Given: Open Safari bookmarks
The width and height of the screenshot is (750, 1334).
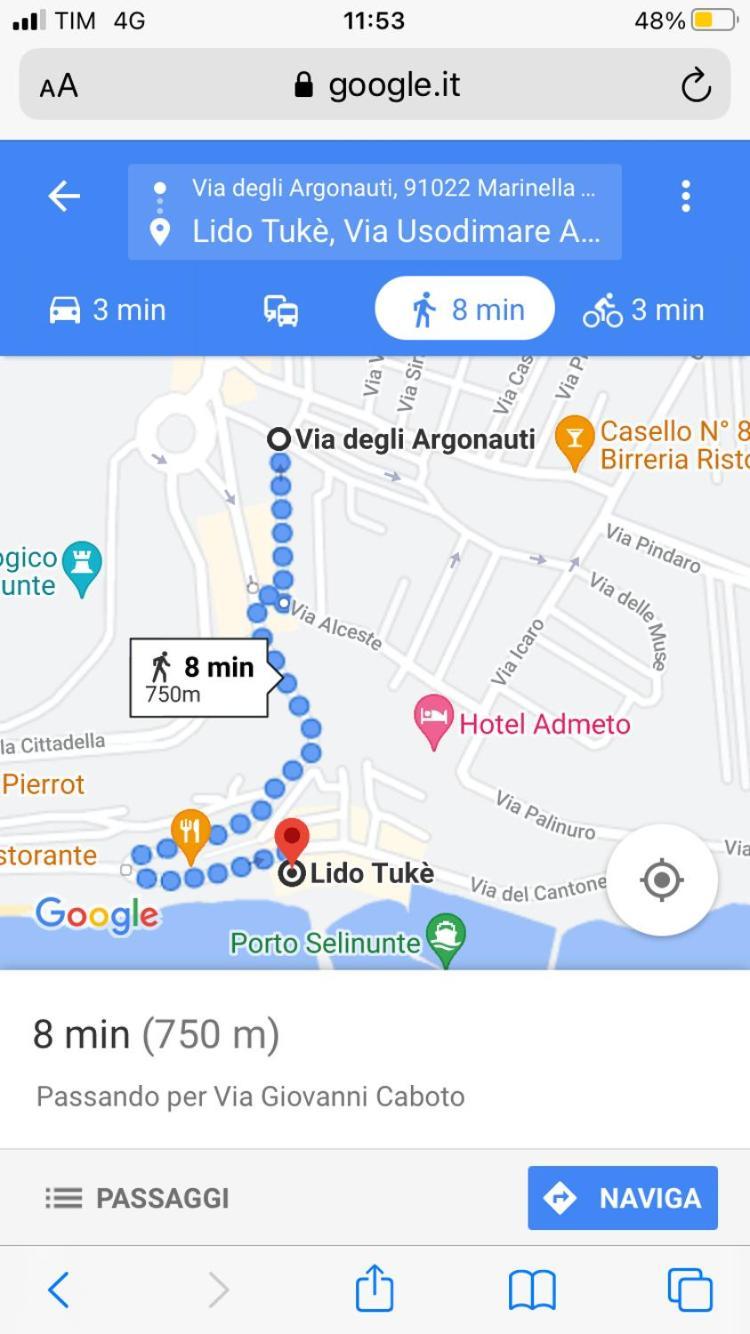Looking at the screenshot, I should click(532, 1289).
